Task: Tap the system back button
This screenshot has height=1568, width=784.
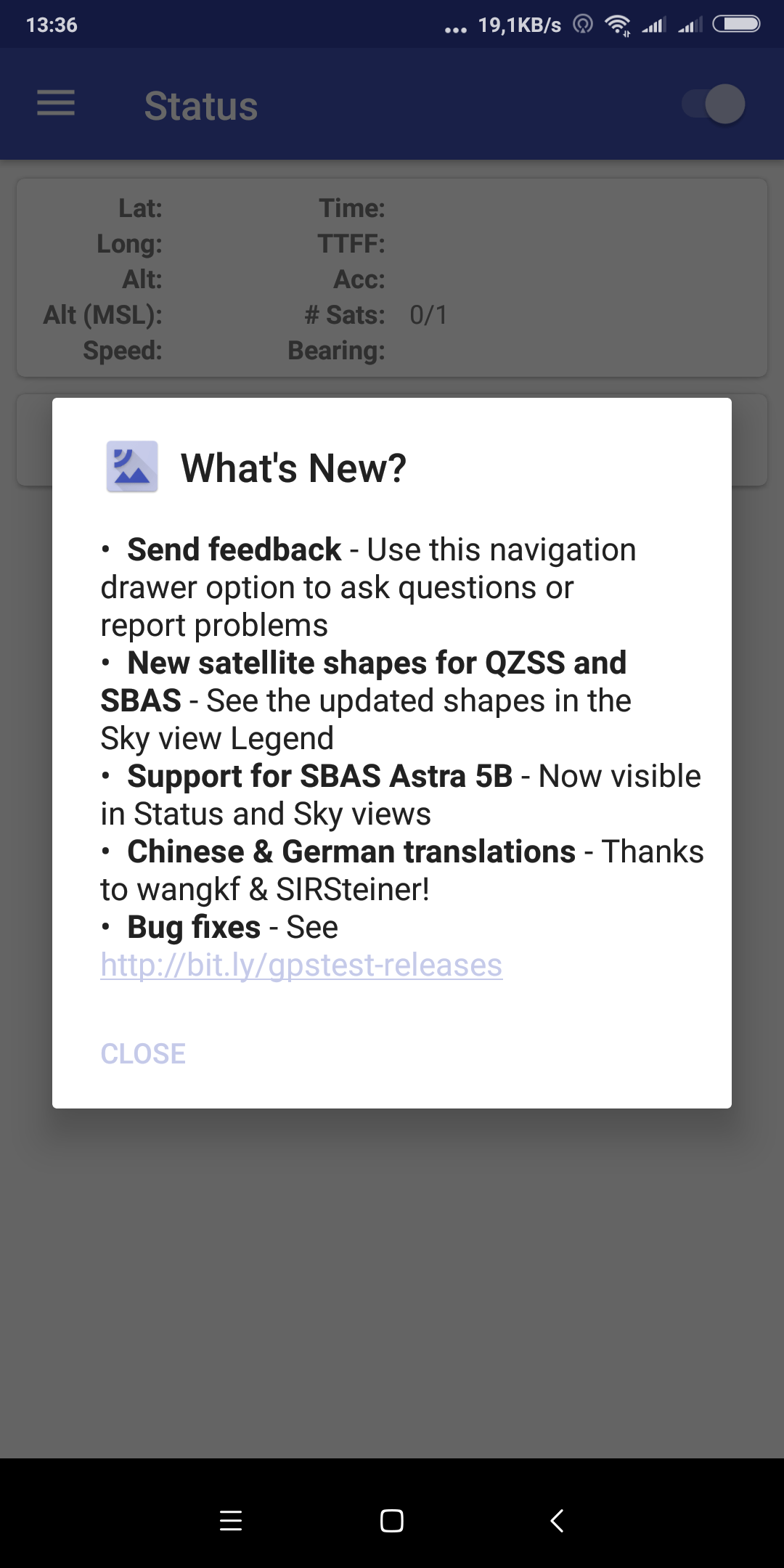Action: [557, 1520]
